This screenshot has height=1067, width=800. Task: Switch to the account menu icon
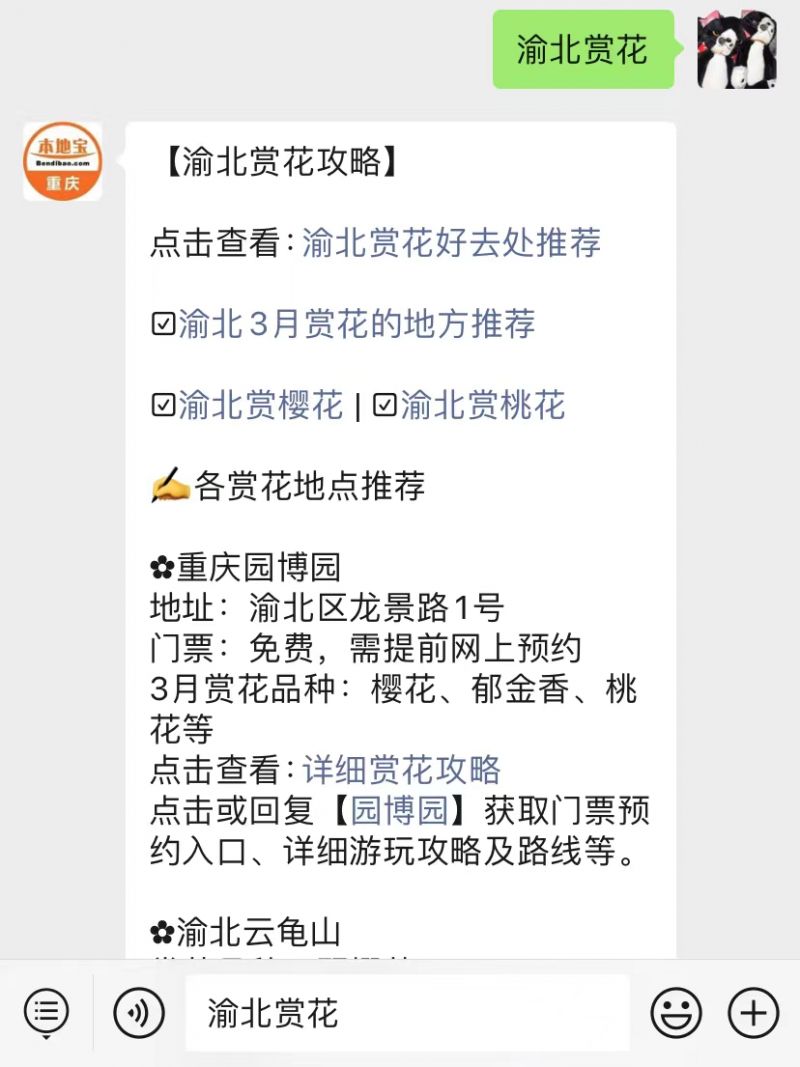point(46,1013)
